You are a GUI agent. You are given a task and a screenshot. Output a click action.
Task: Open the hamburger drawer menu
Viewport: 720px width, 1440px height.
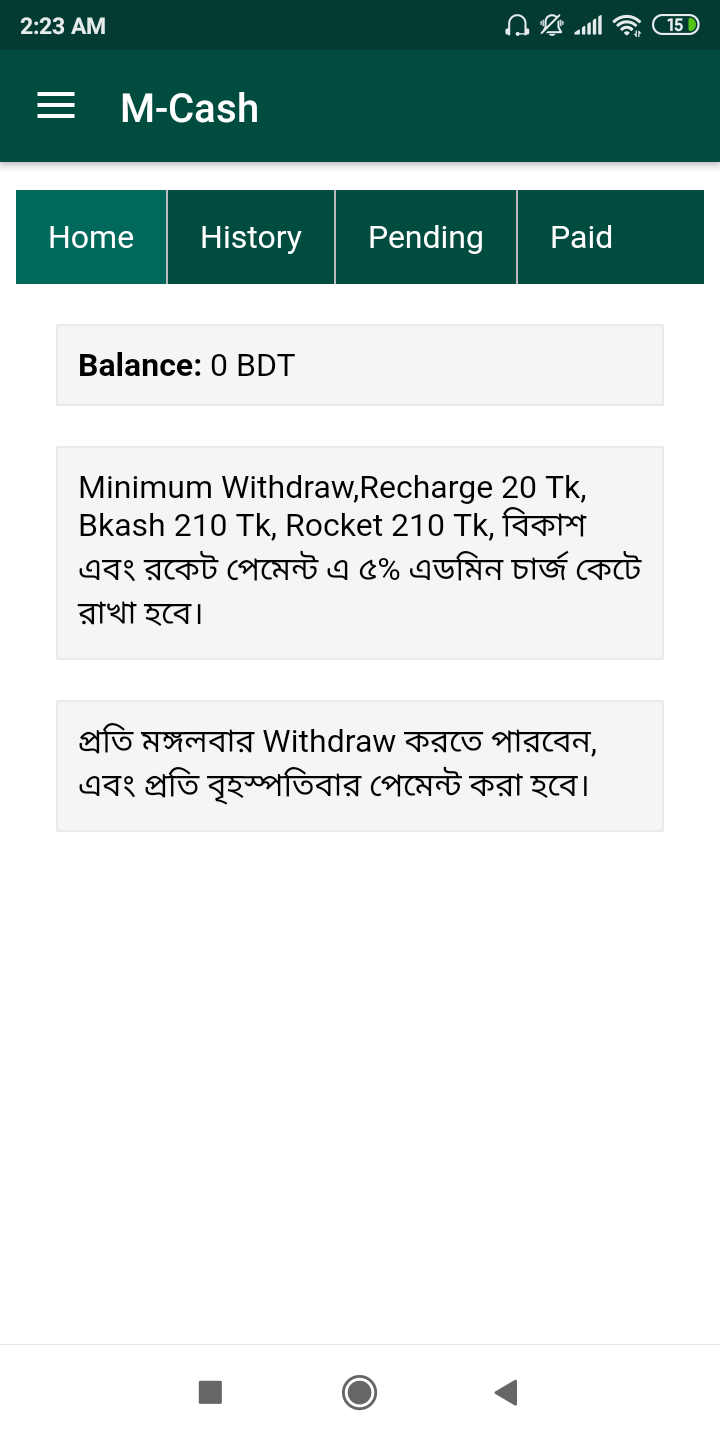tap(56, 107)
